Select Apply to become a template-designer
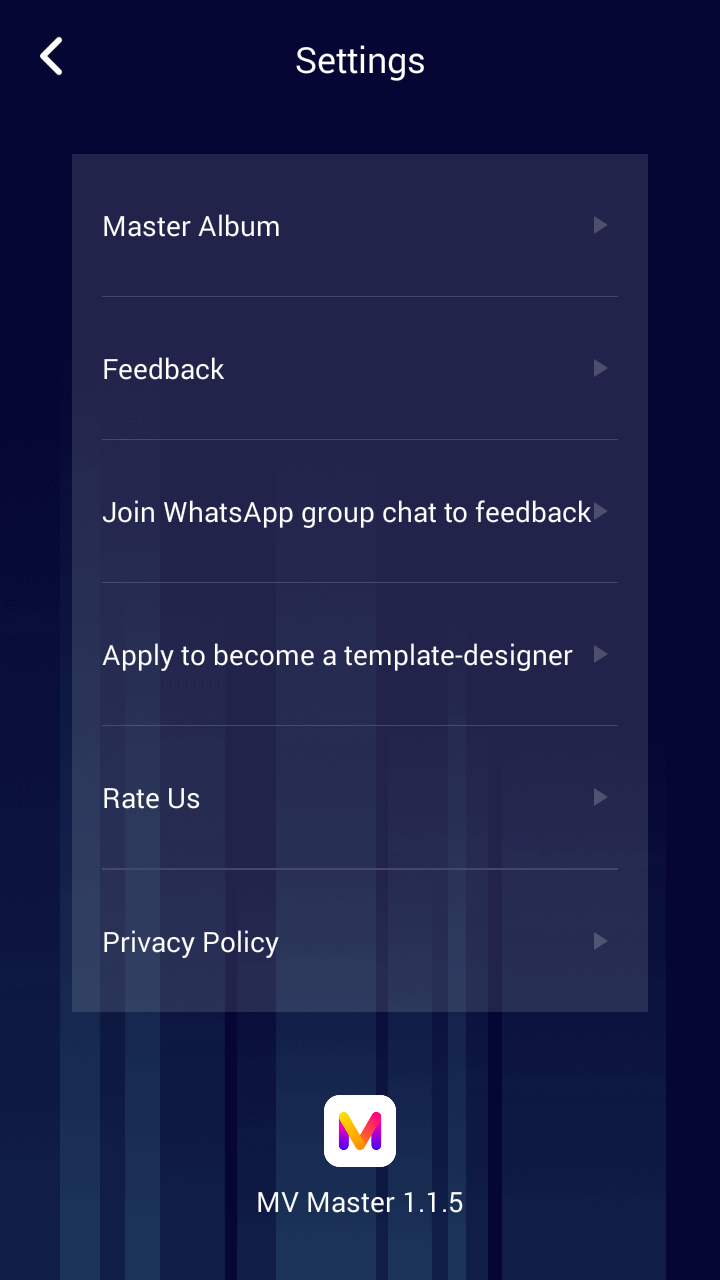 (360, 655)
